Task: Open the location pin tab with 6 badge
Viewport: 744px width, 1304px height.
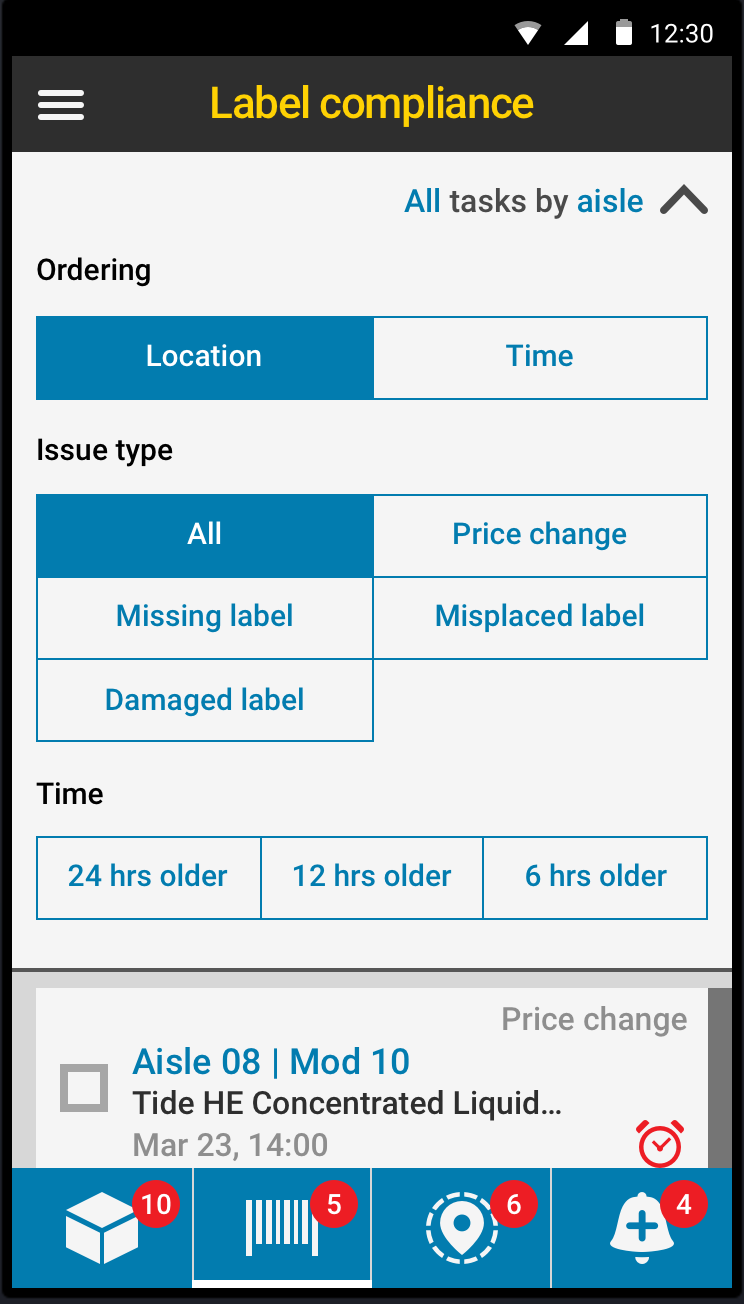Action: (x=461, y=1227)
